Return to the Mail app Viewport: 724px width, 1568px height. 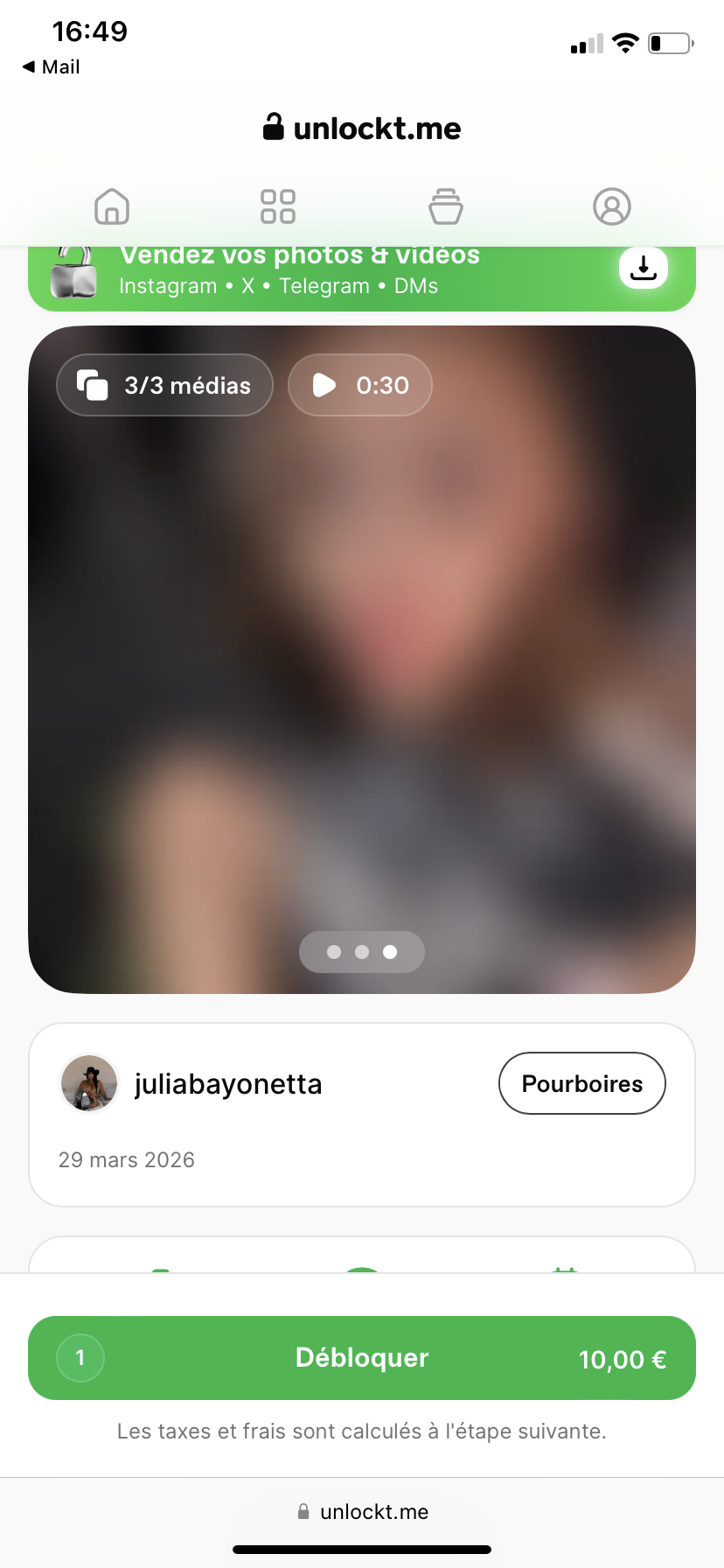click(52, 67)
